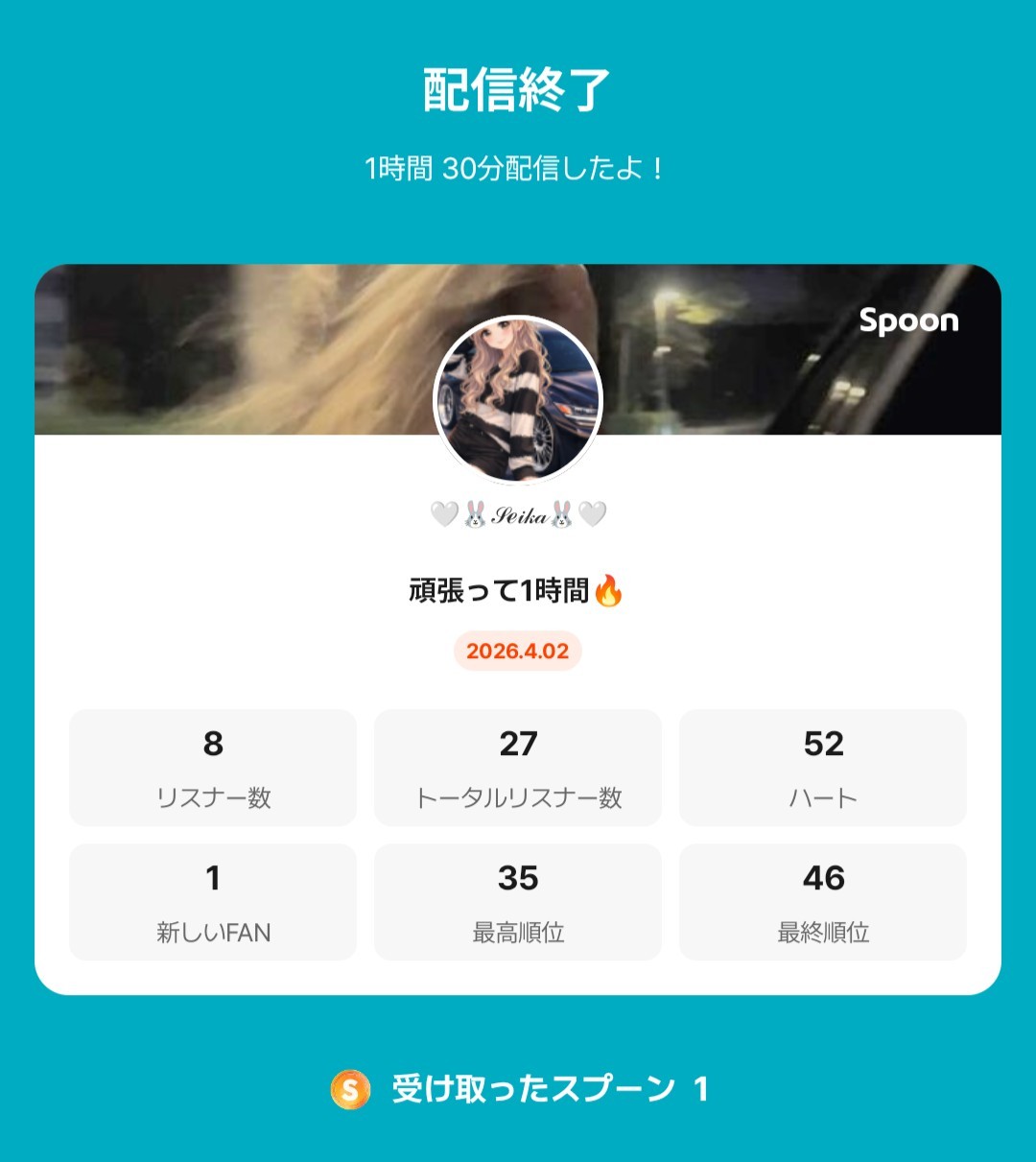Expand the 最終順位 final rank card
The image size is (1036, 1162).
tap(824, 901)
